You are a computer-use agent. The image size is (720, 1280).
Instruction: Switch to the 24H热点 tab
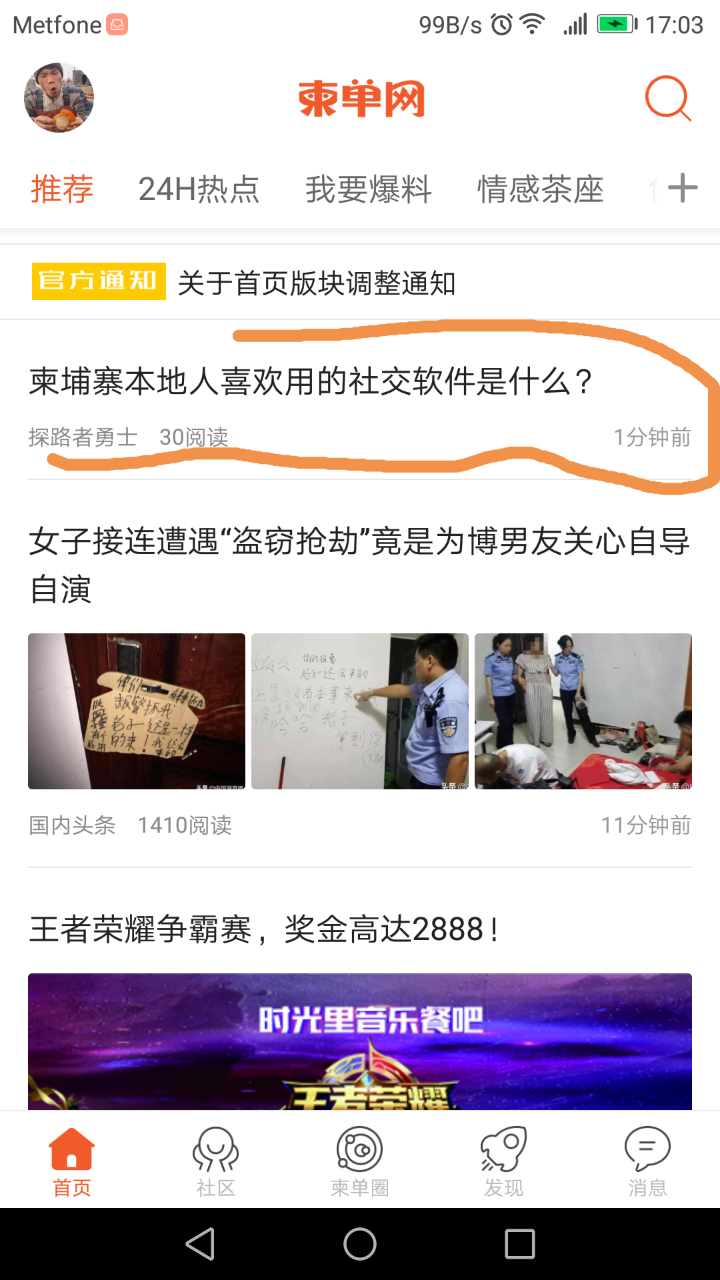coord(199,189)
